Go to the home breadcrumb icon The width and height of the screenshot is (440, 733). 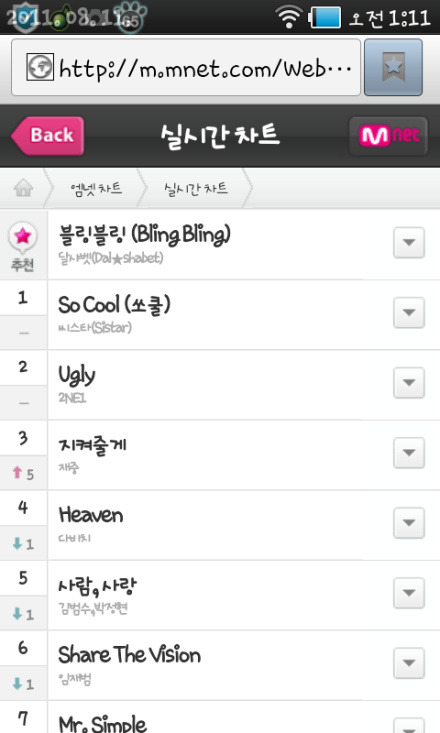point(23,188)
